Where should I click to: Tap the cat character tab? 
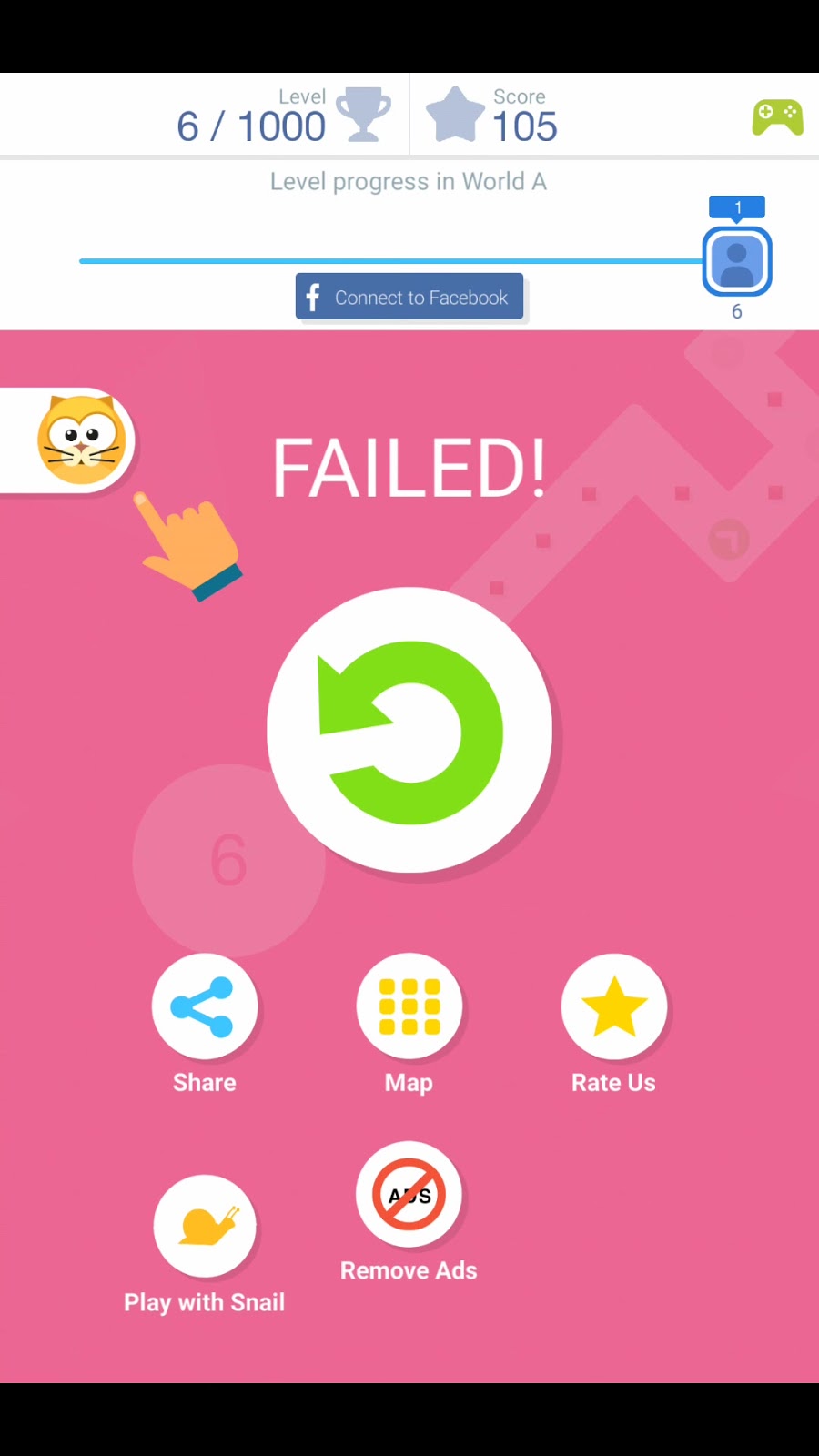[80, 440]
